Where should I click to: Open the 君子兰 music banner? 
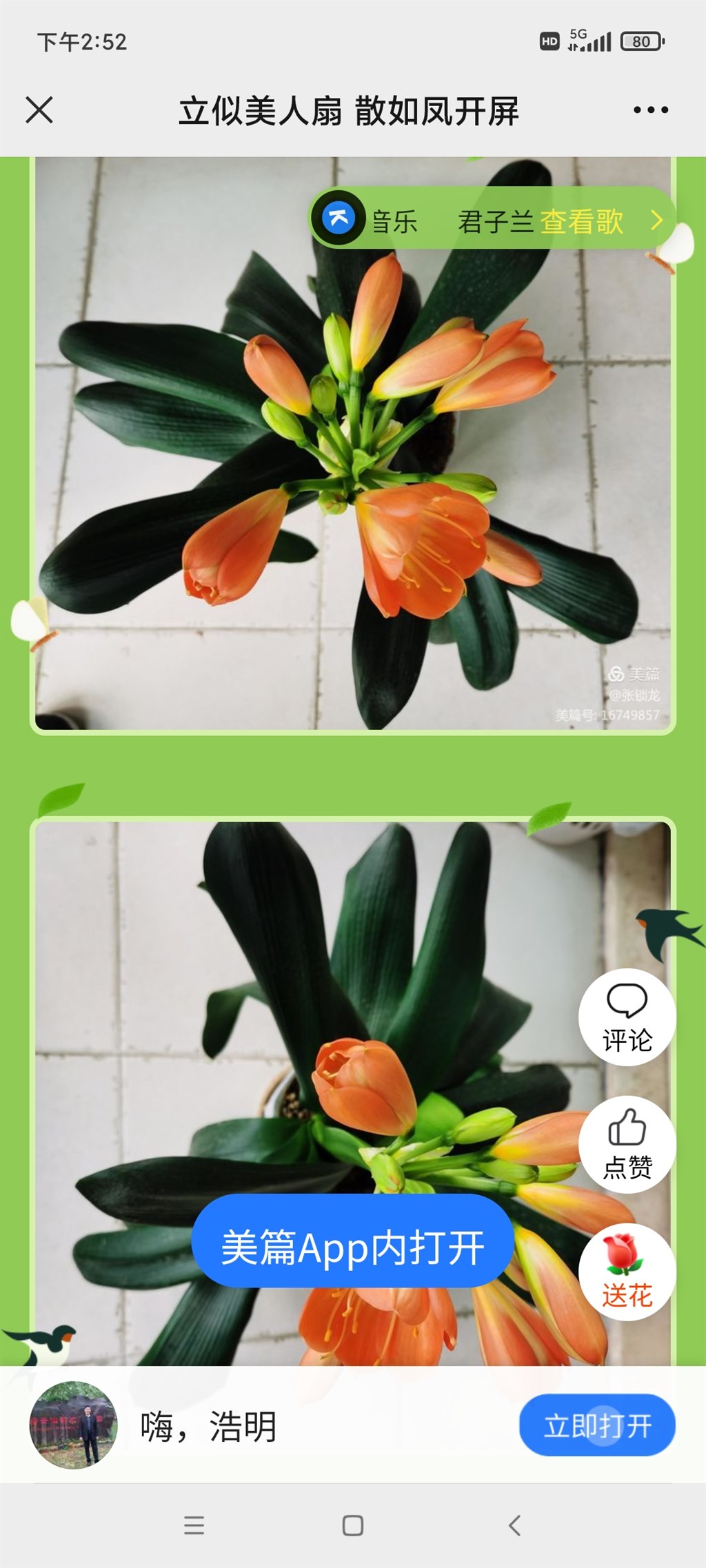(491, 221)
